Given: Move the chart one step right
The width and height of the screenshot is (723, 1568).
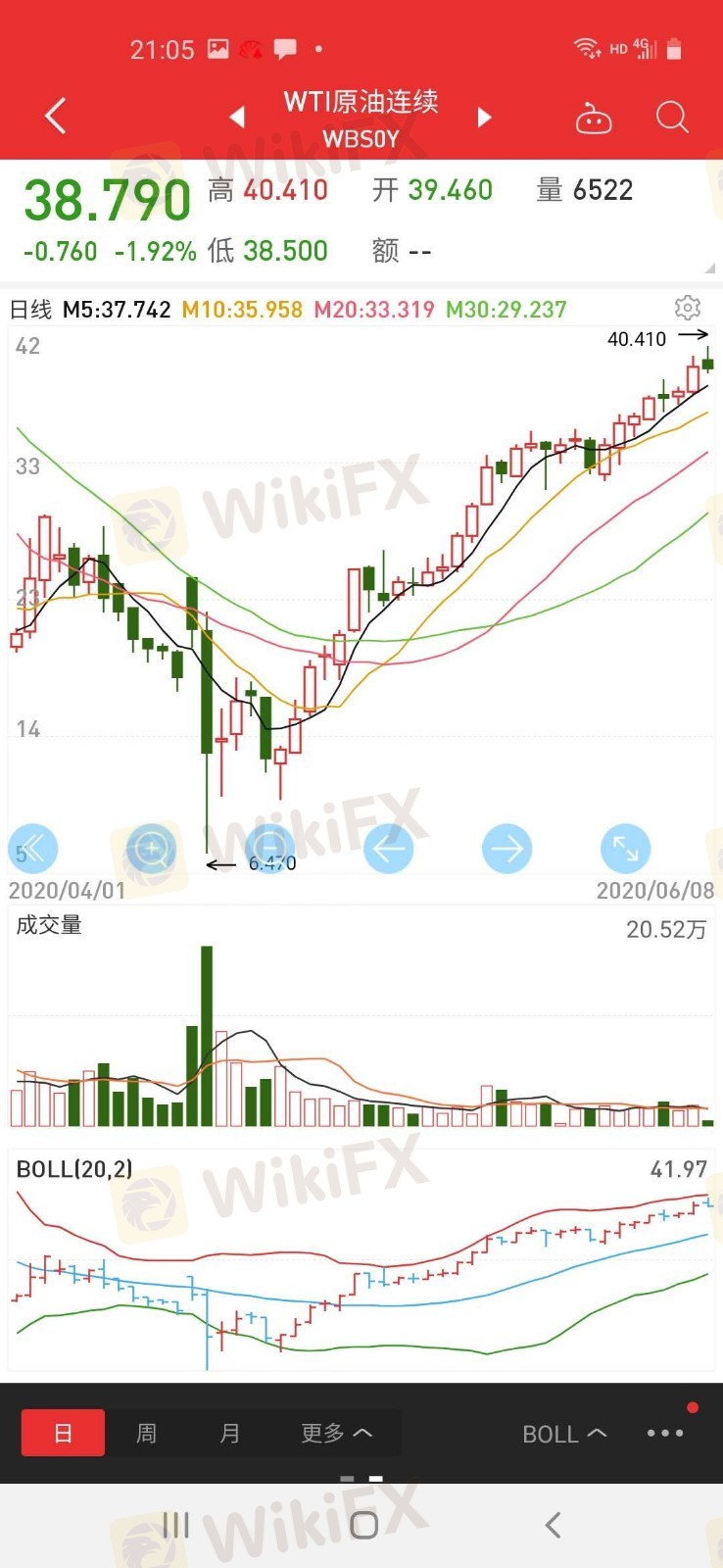Looking at the screenshot, I should (506, 849).
